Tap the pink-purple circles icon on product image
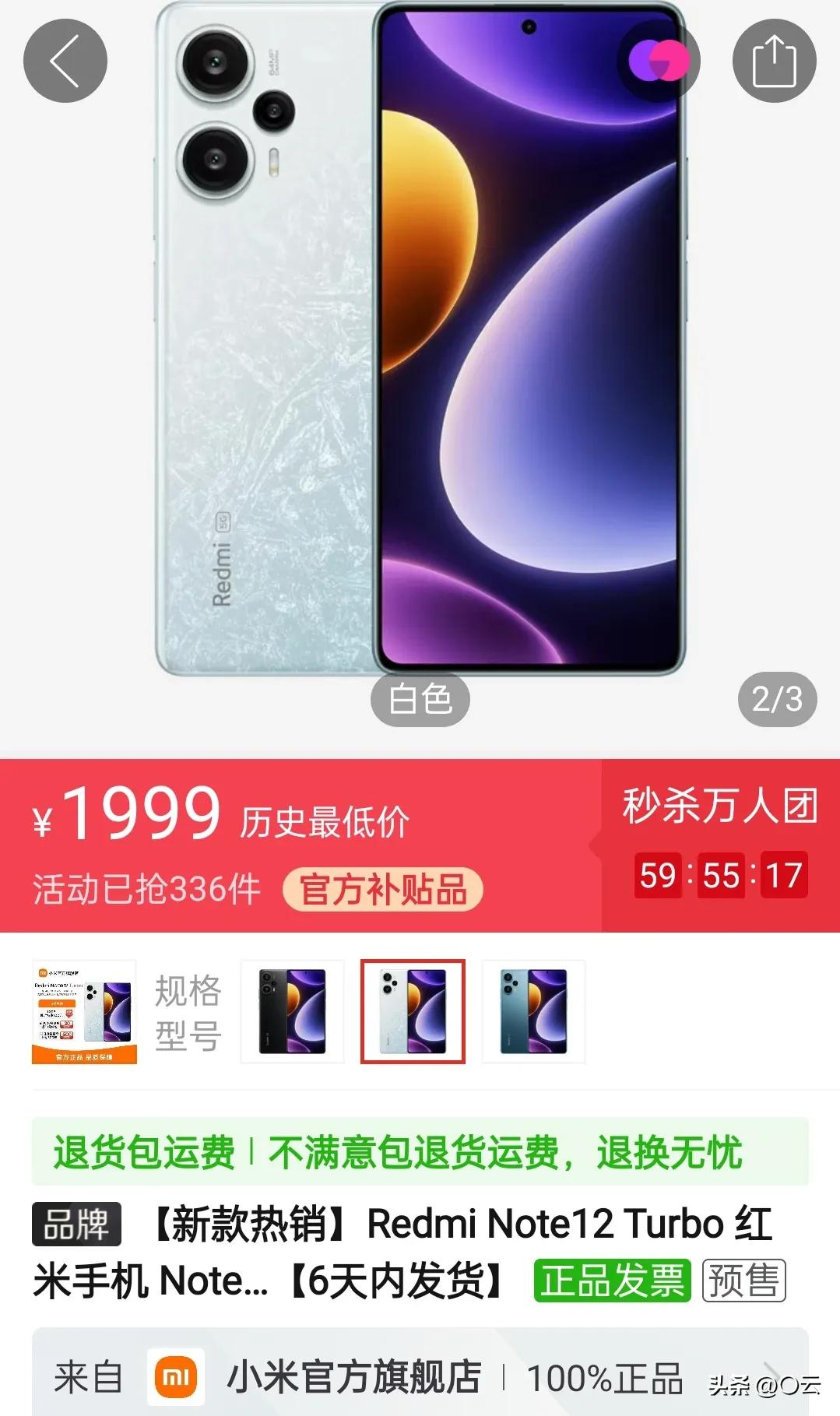Image resolution: width=840 pixels, height=1416 pixels. tap(658, 60)
